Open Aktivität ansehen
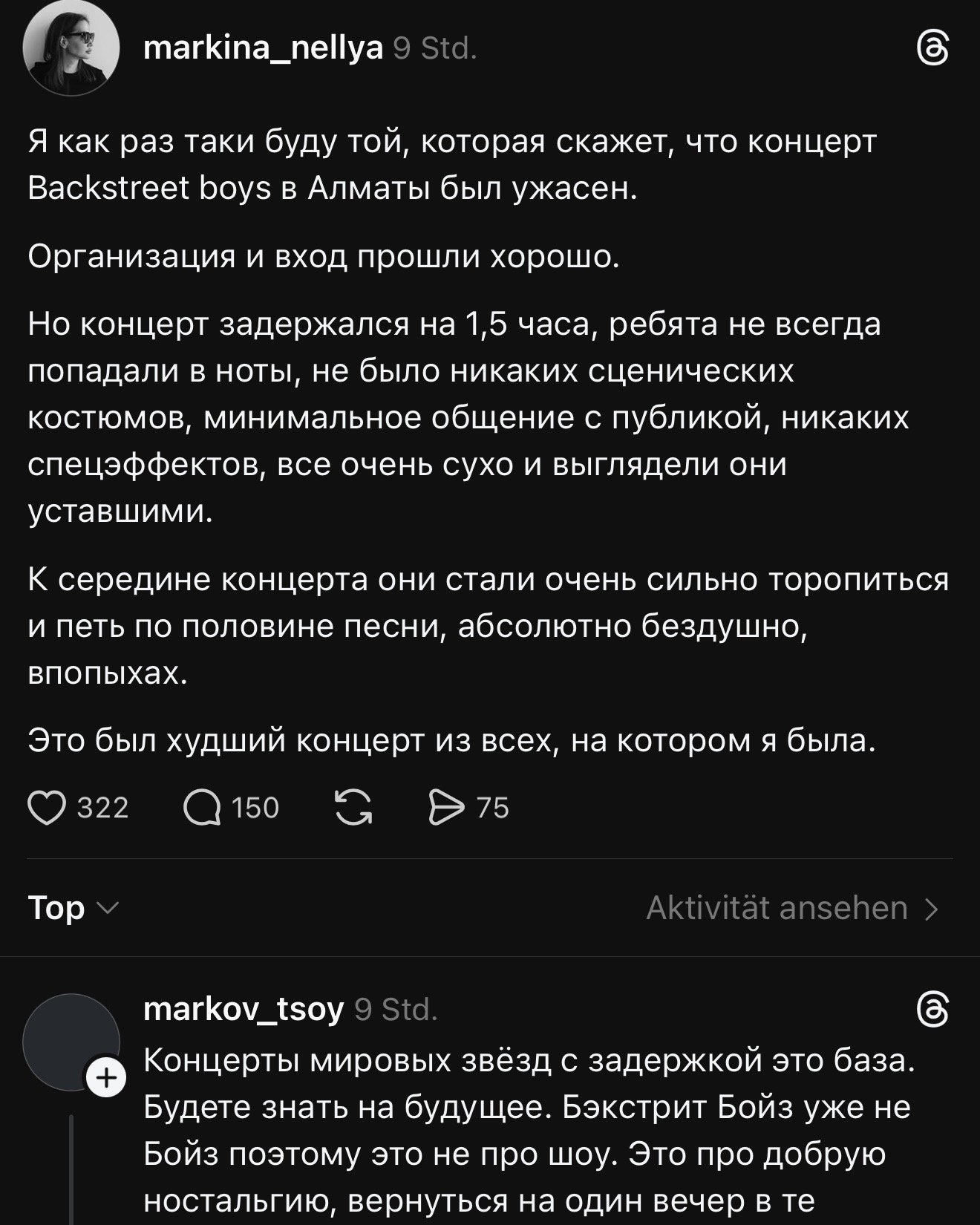 [792, 908]
